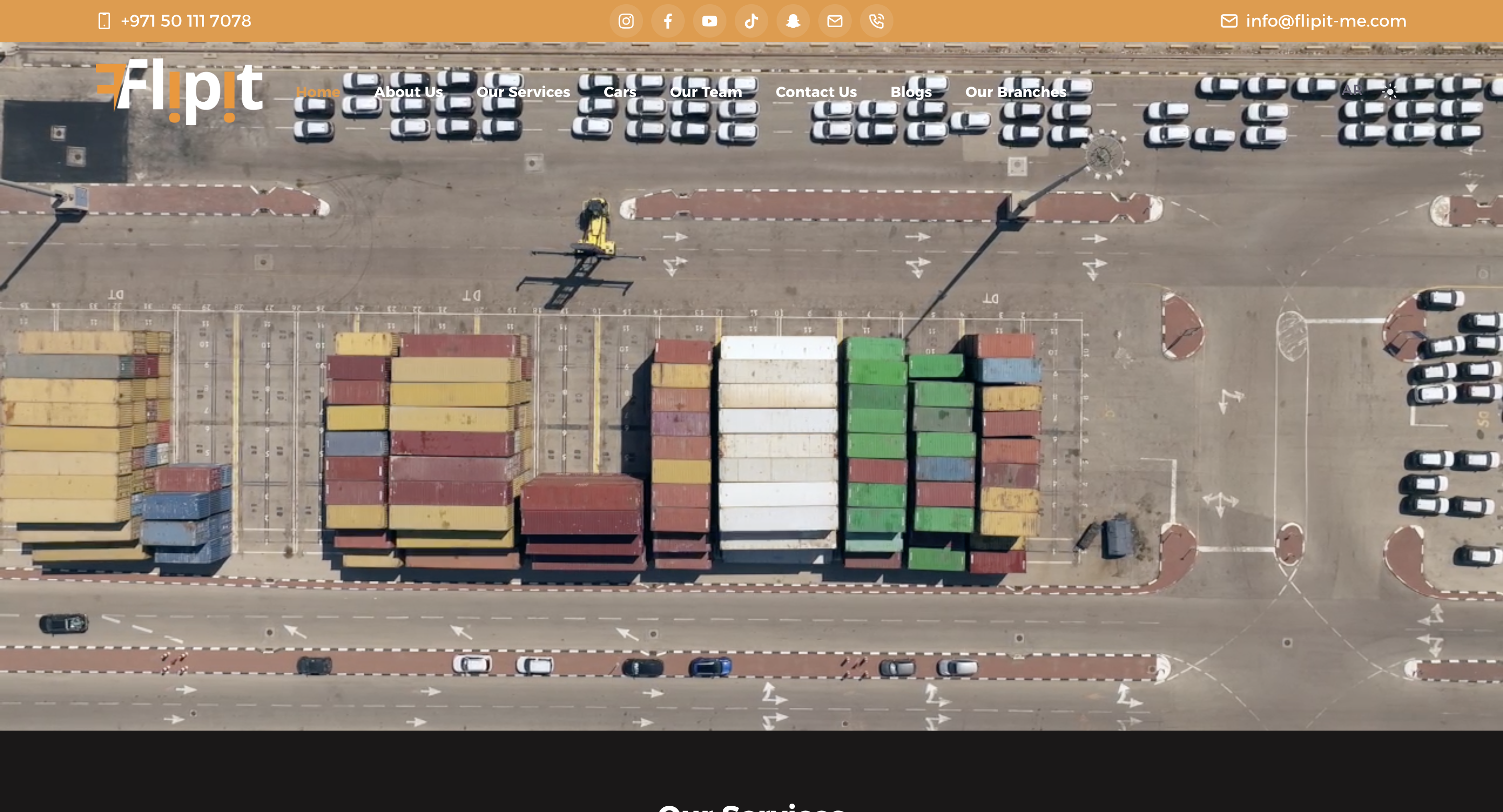Image resolution: width=1503 pixels, height=812 pixels.
Task: Open Our Services in the menu
Action: [523, 92]
